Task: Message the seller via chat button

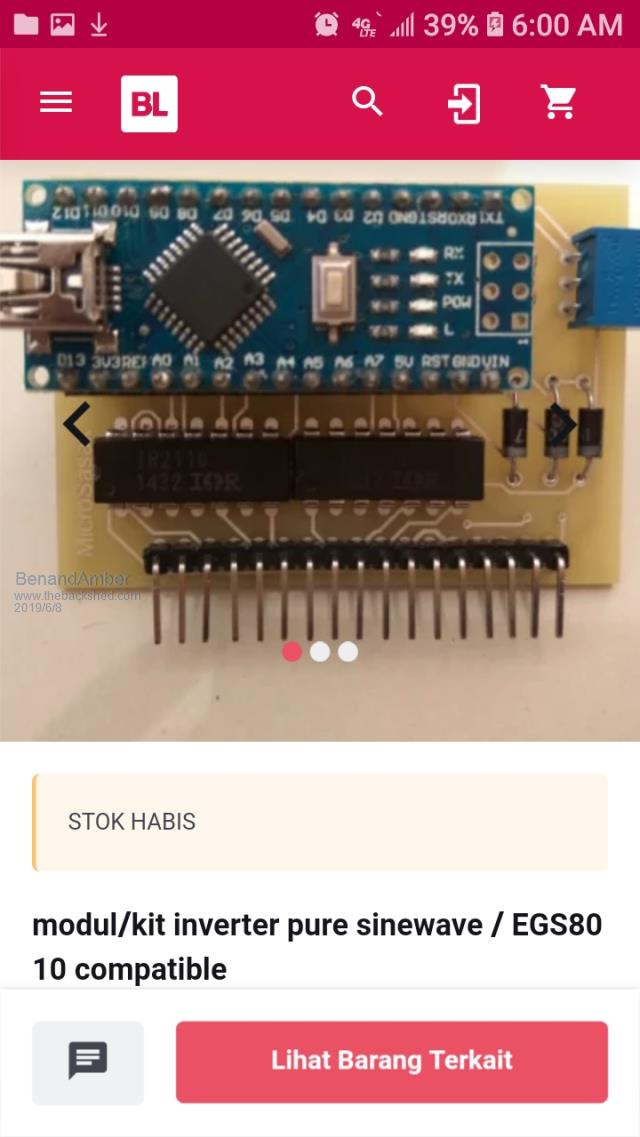Action: [x=88, y=1062]
